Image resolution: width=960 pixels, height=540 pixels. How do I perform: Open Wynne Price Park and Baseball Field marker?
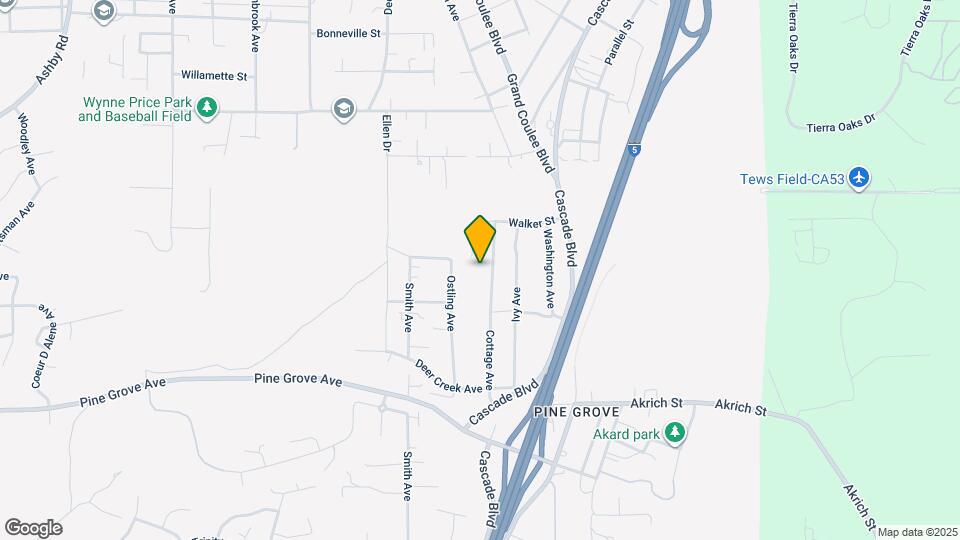tap(207, 108)
